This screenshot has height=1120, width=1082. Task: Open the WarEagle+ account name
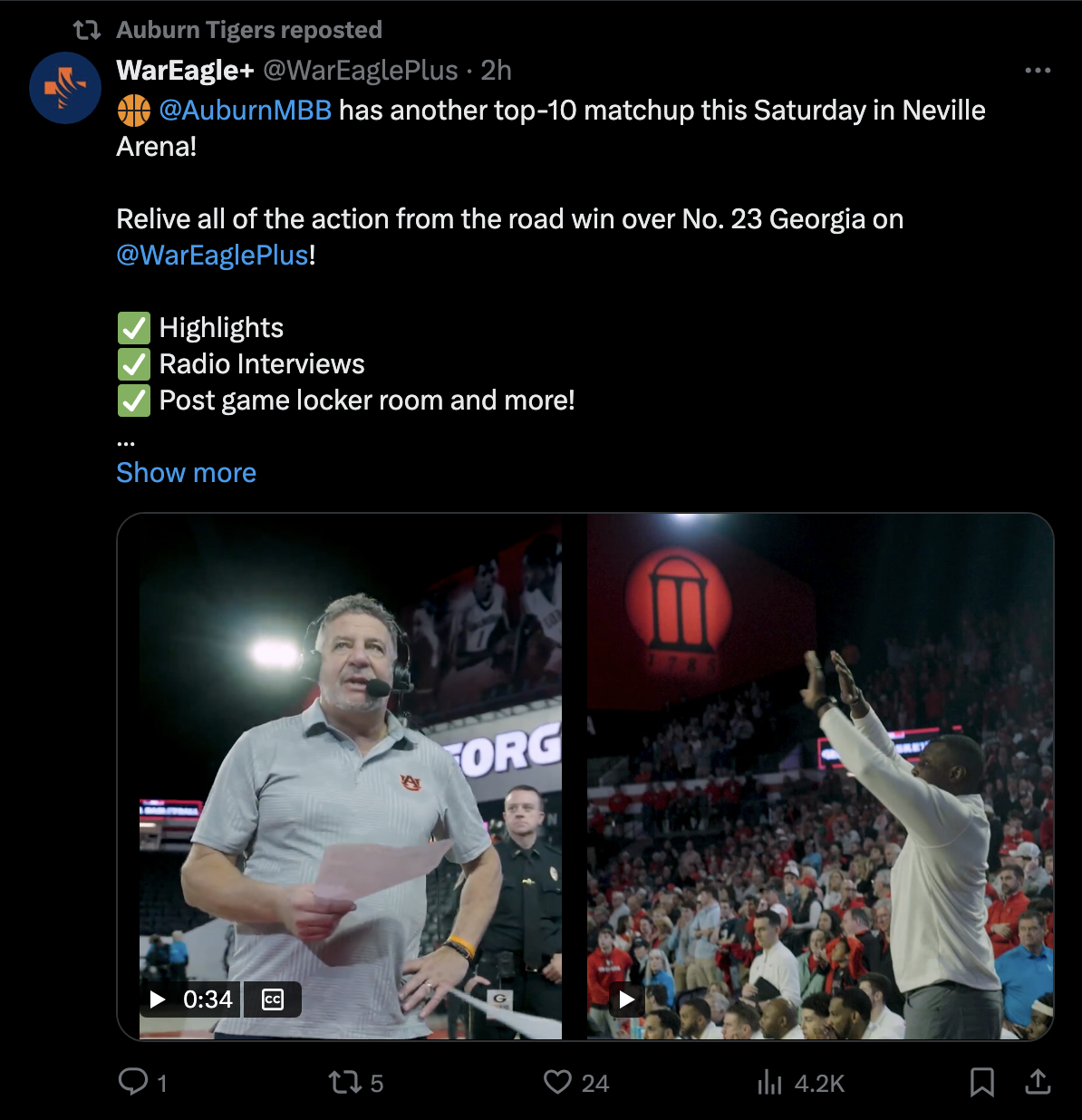(x=185, y=71)
